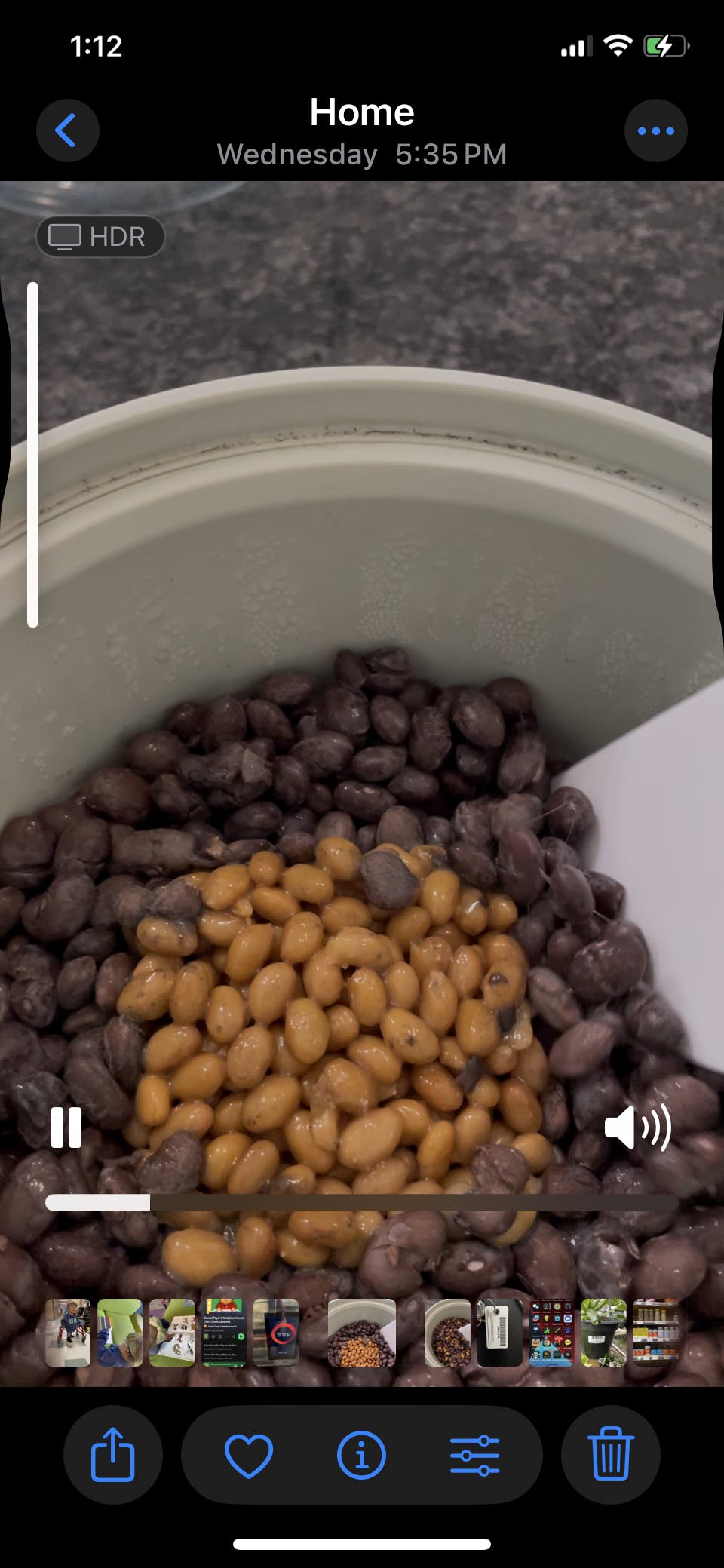Open the home screen app grid thumbnail
The height and width of the screenshot is (1568, 724).
[x=551, y=1333]
